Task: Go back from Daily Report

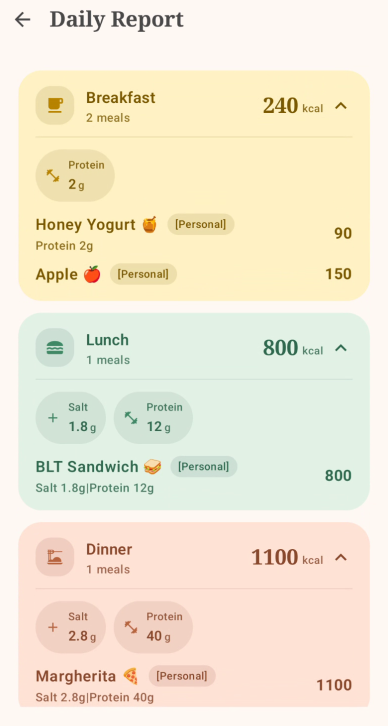Action: [22, 20]
